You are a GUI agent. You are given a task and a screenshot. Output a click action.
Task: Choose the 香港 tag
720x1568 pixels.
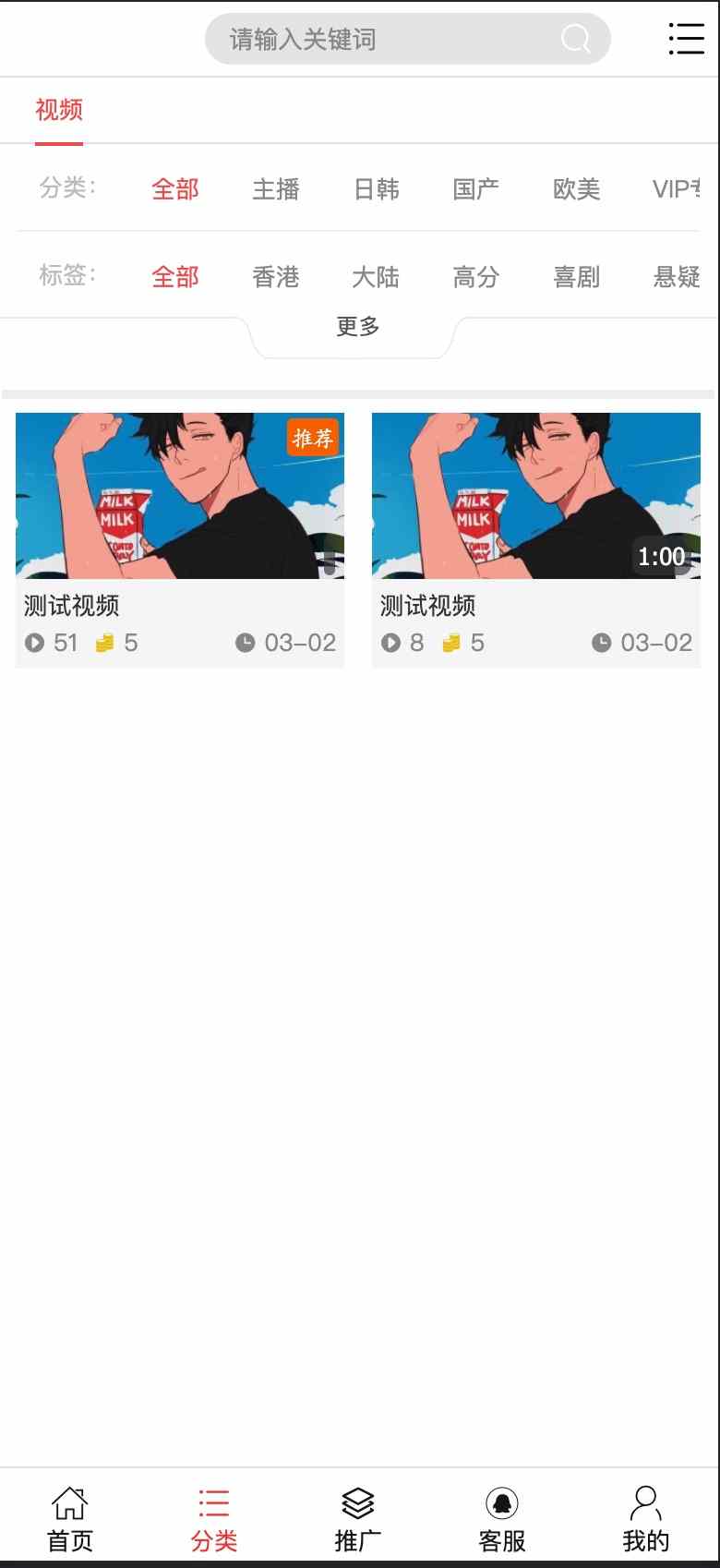point(276,277)
